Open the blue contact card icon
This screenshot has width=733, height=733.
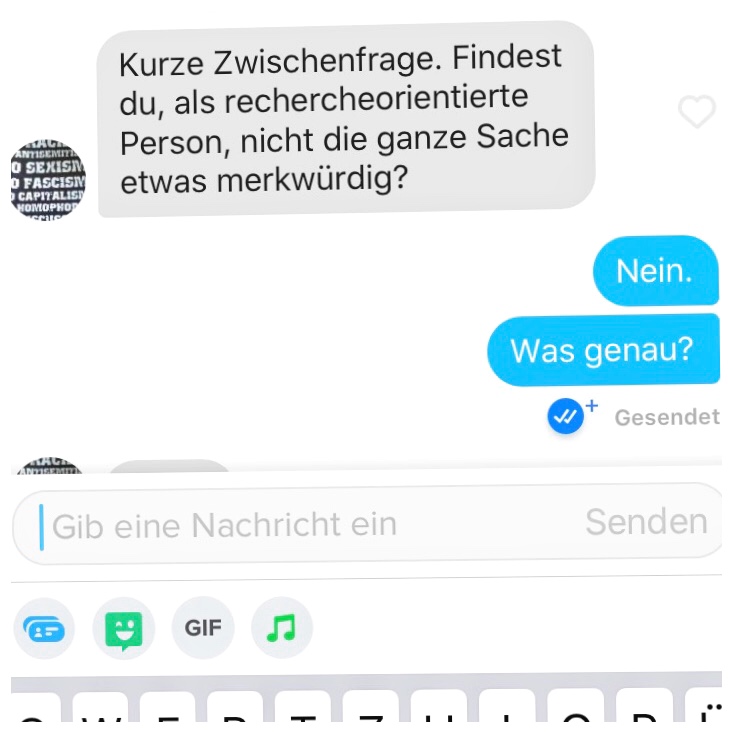43,629
